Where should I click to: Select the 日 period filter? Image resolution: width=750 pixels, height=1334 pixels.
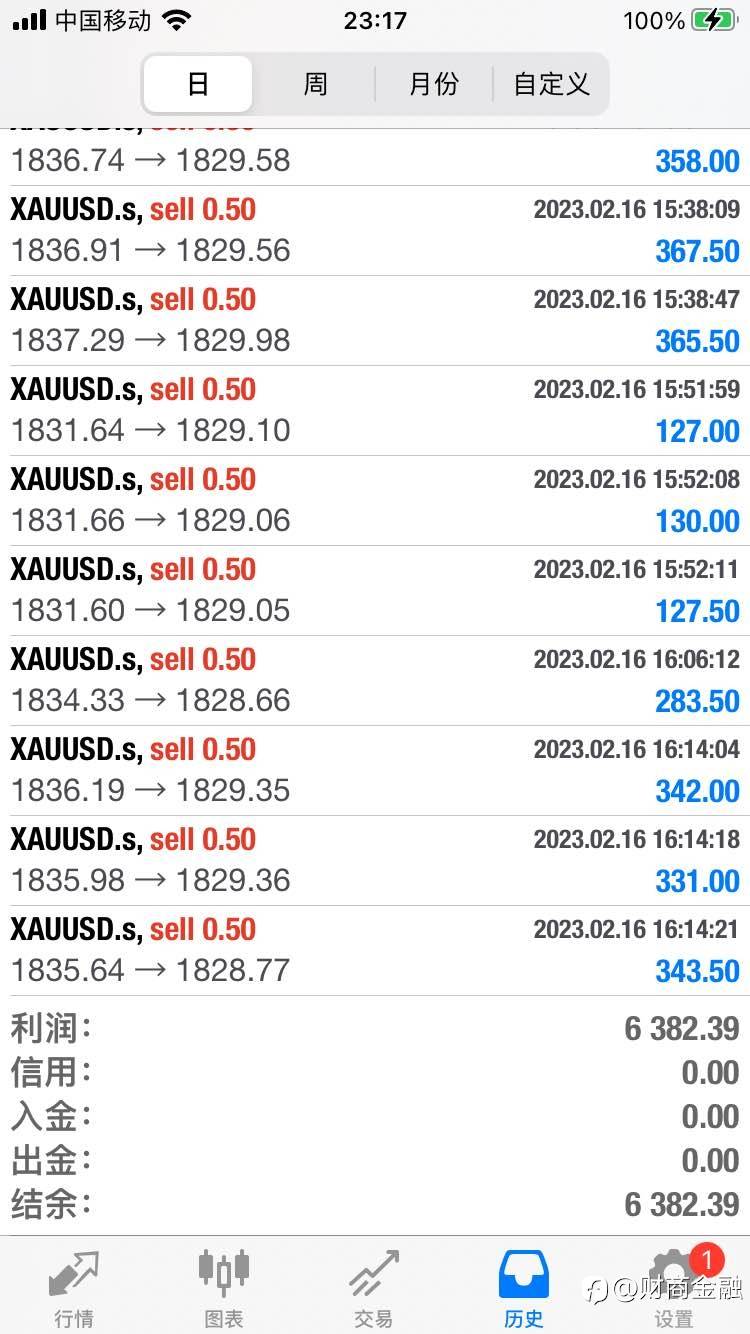click(x=198, y=84)
